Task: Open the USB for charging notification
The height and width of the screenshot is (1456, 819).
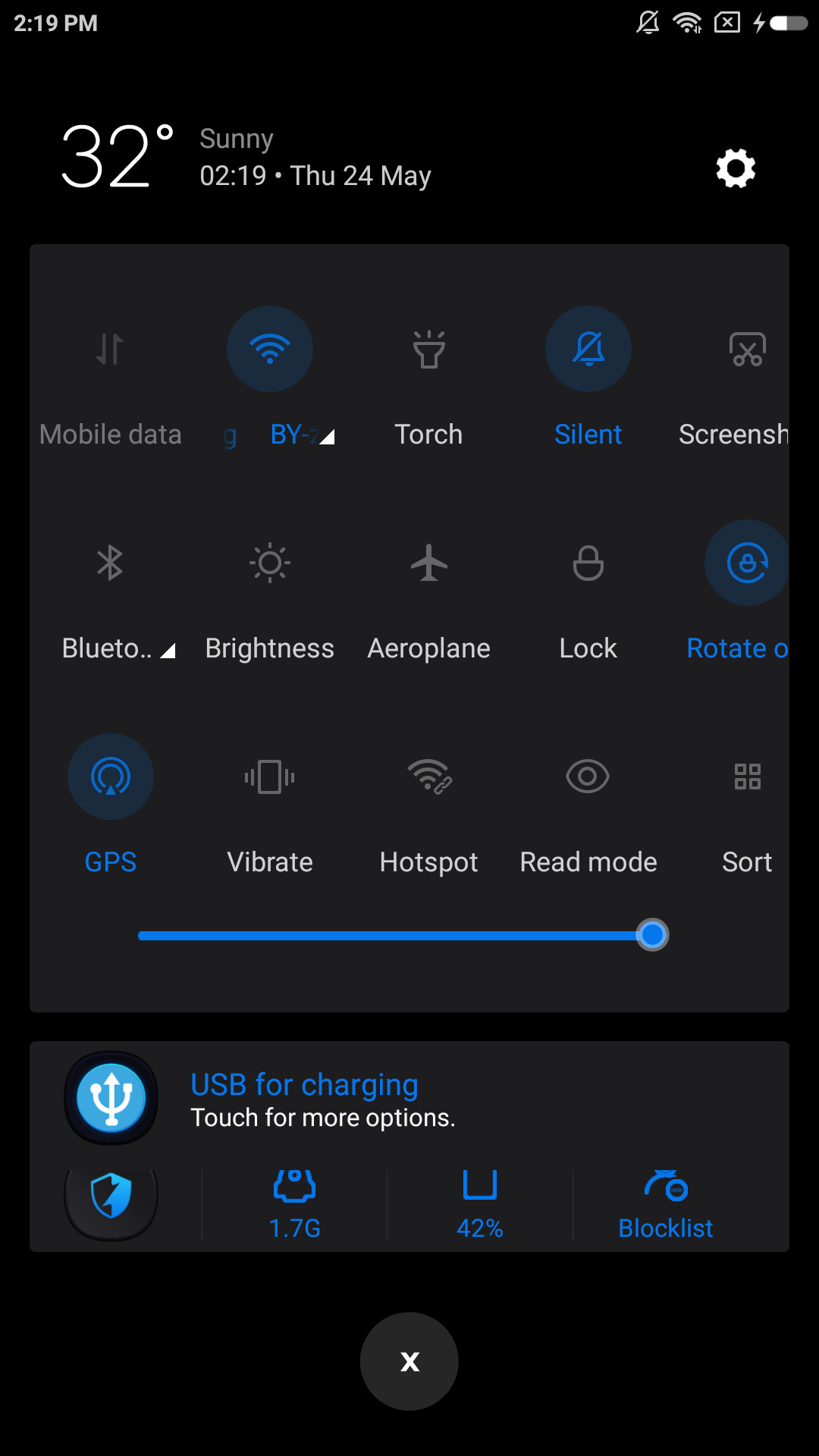Action: [409, 1100]
